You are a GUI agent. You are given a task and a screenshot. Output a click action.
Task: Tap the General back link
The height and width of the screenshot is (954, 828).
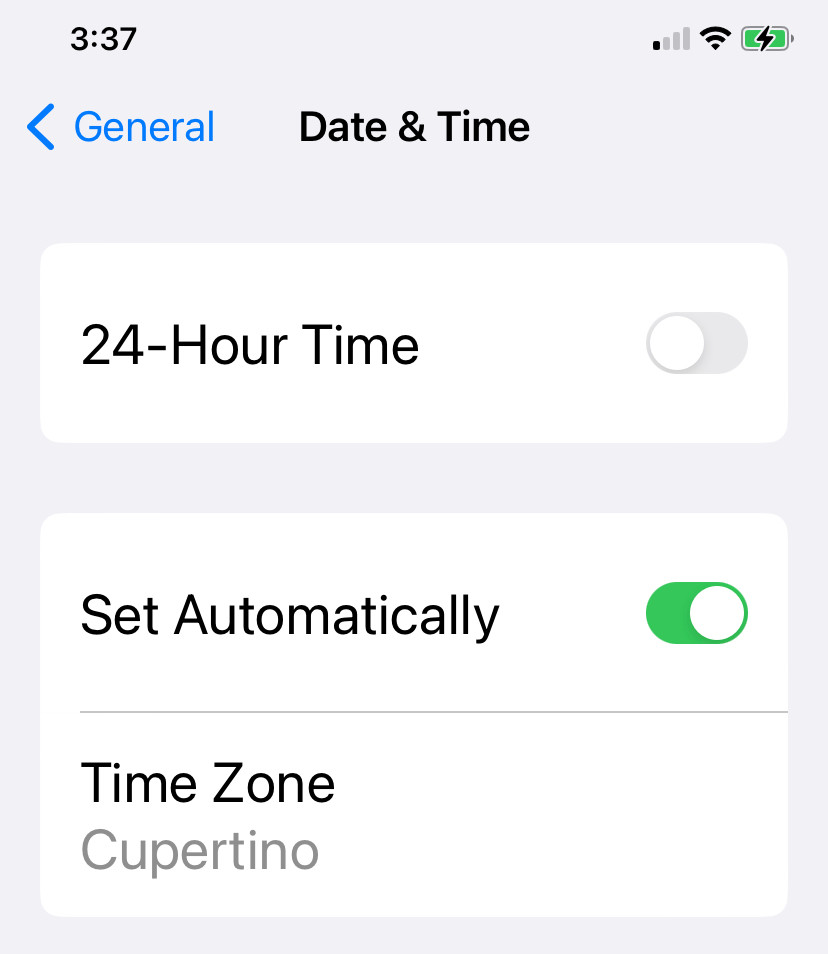click(144, 127)
